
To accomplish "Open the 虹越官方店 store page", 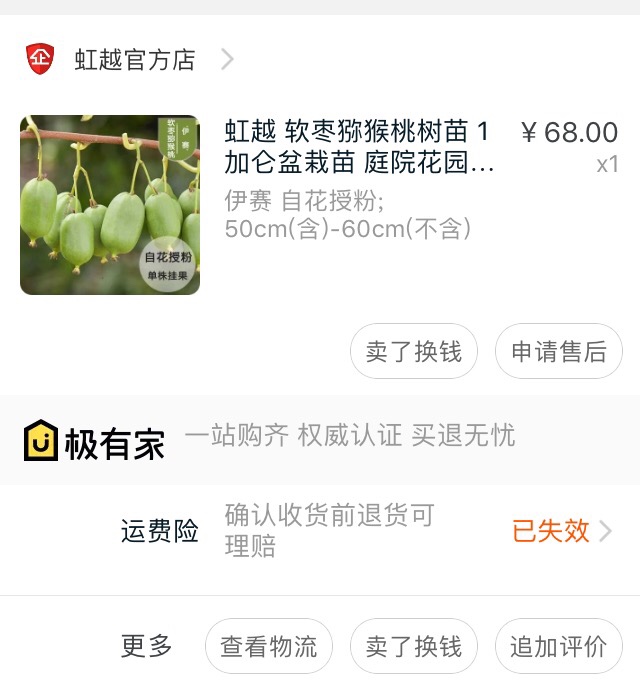I will click(x=135, y=60).
